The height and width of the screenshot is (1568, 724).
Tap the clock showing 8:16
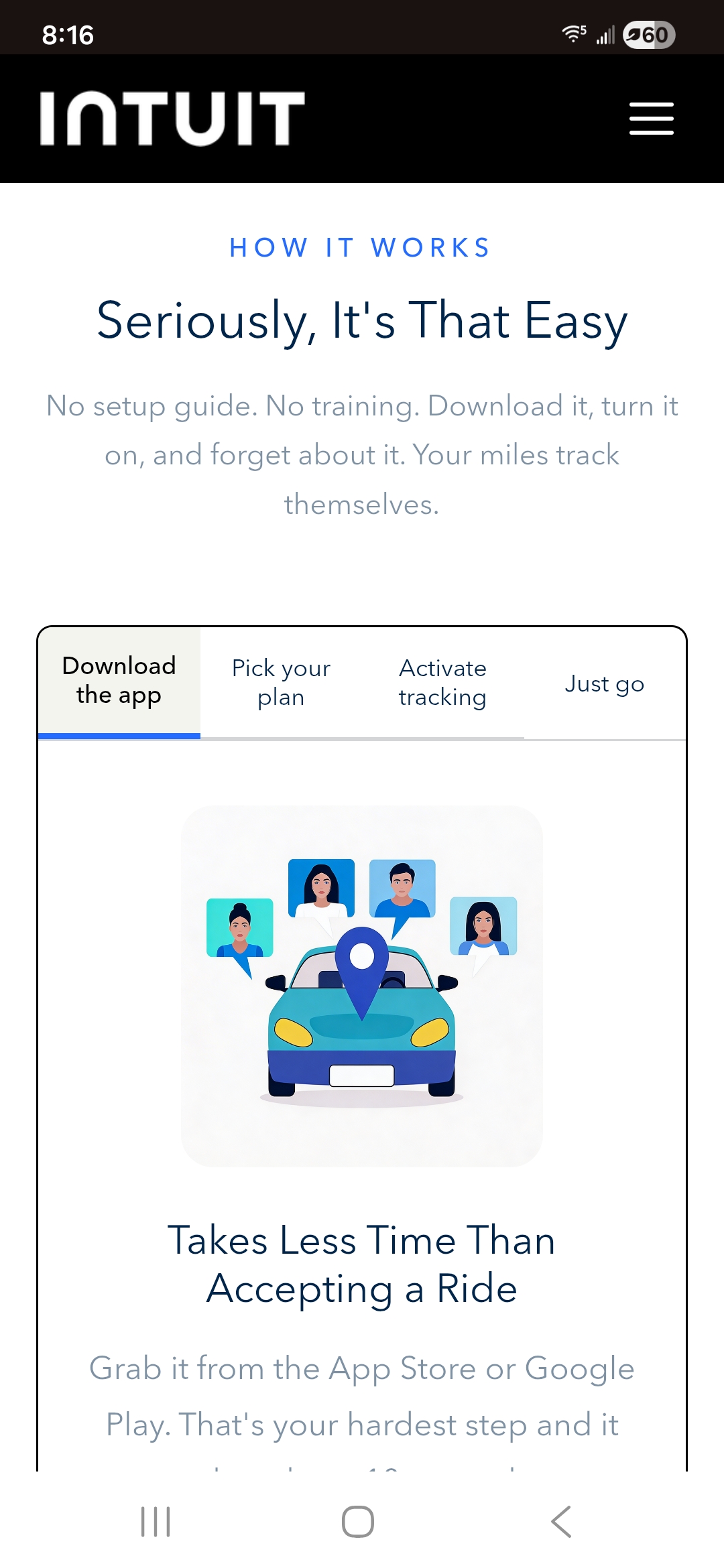click(x=67, y=35)
